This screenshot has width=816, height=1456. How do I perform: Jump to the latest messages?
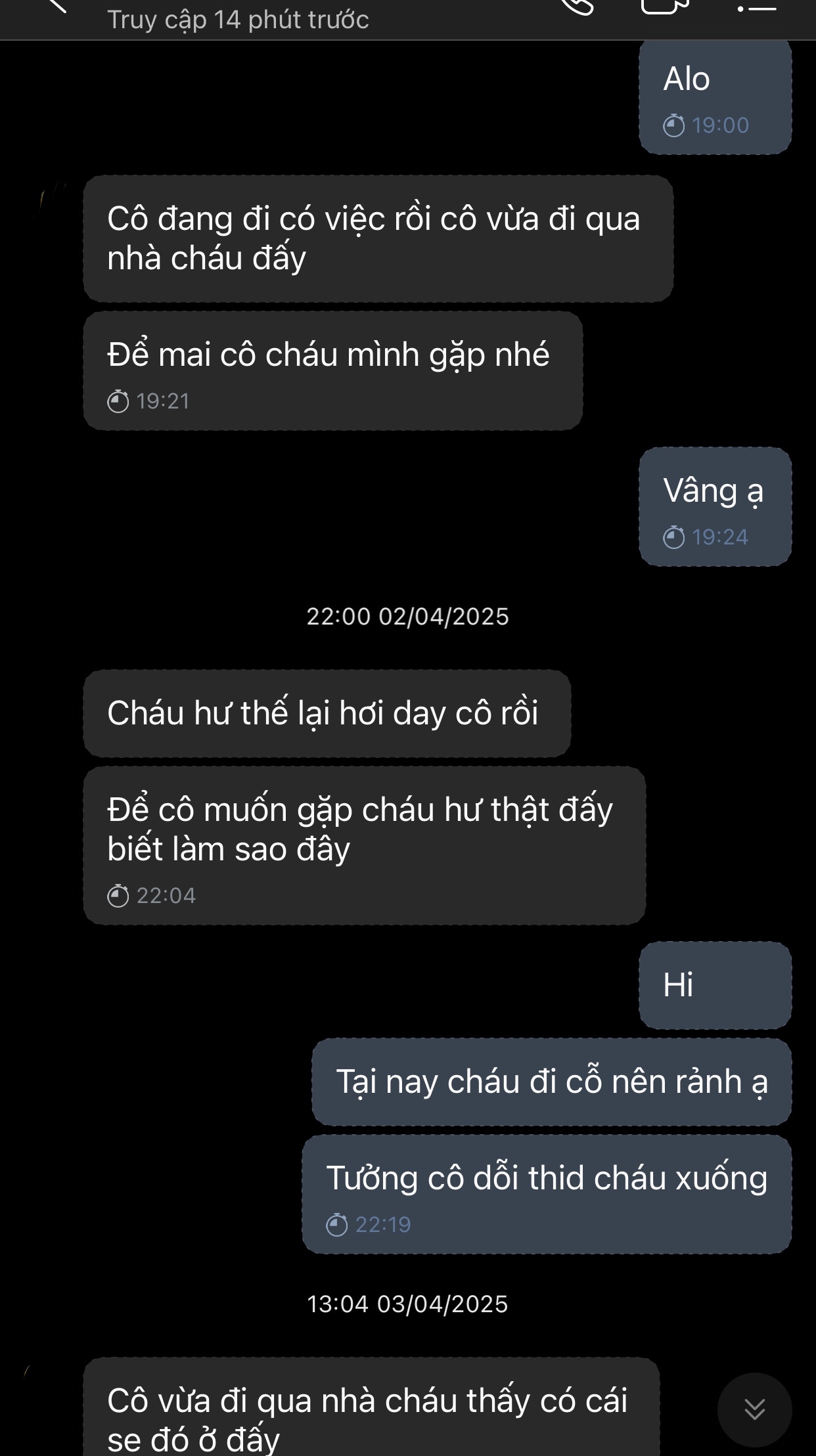(754, 1409)
